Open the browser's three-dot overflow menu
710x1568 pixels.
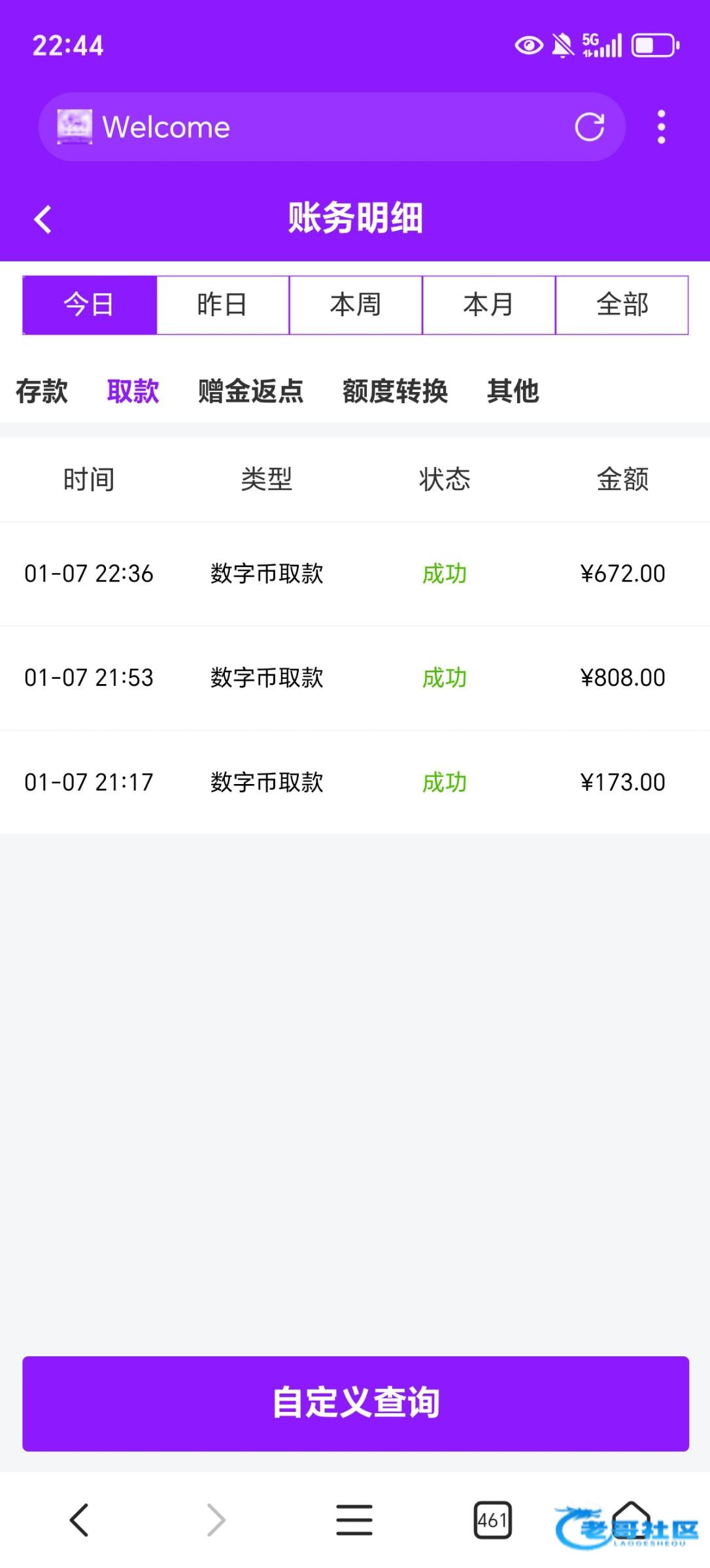[x=661, y=127]
